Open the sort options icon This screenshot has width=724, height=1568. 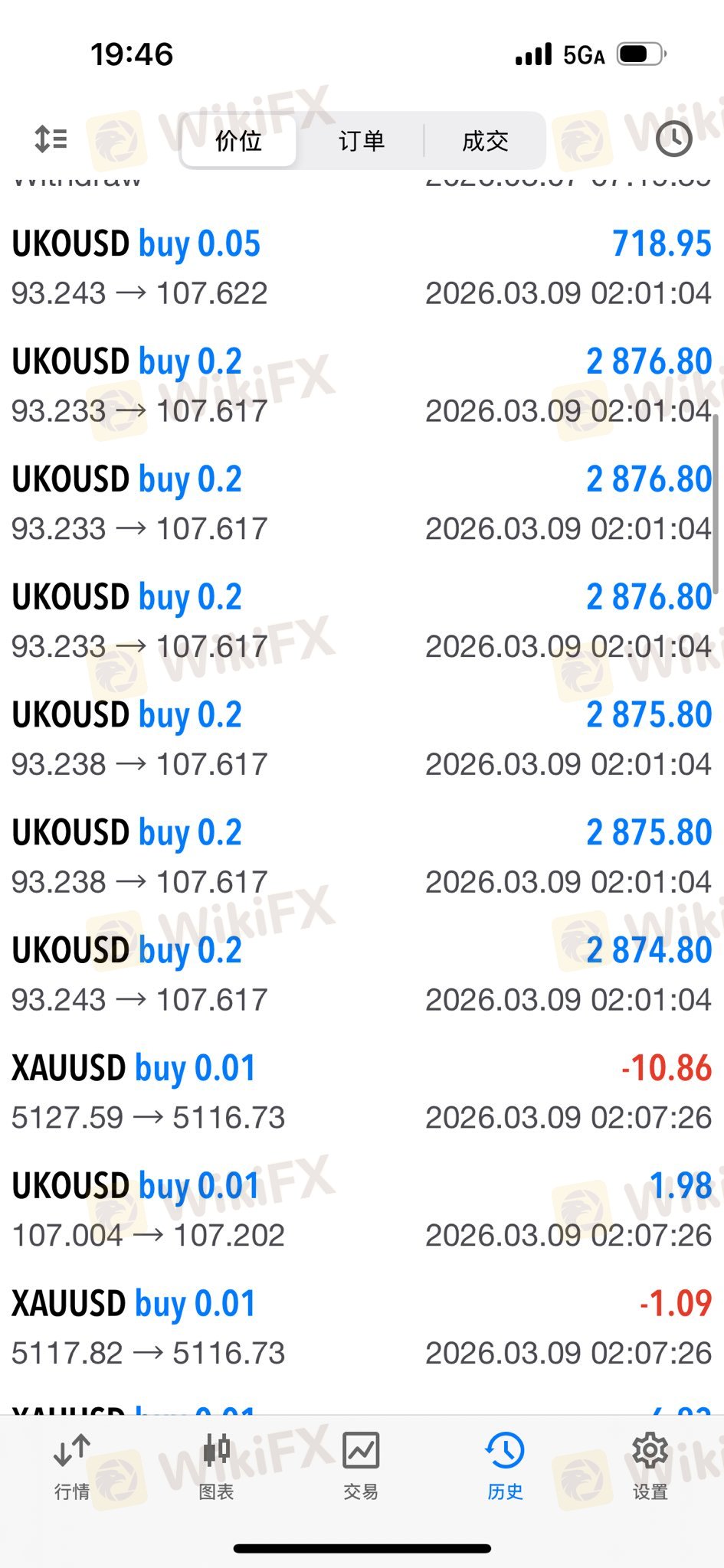coord(51,139)
